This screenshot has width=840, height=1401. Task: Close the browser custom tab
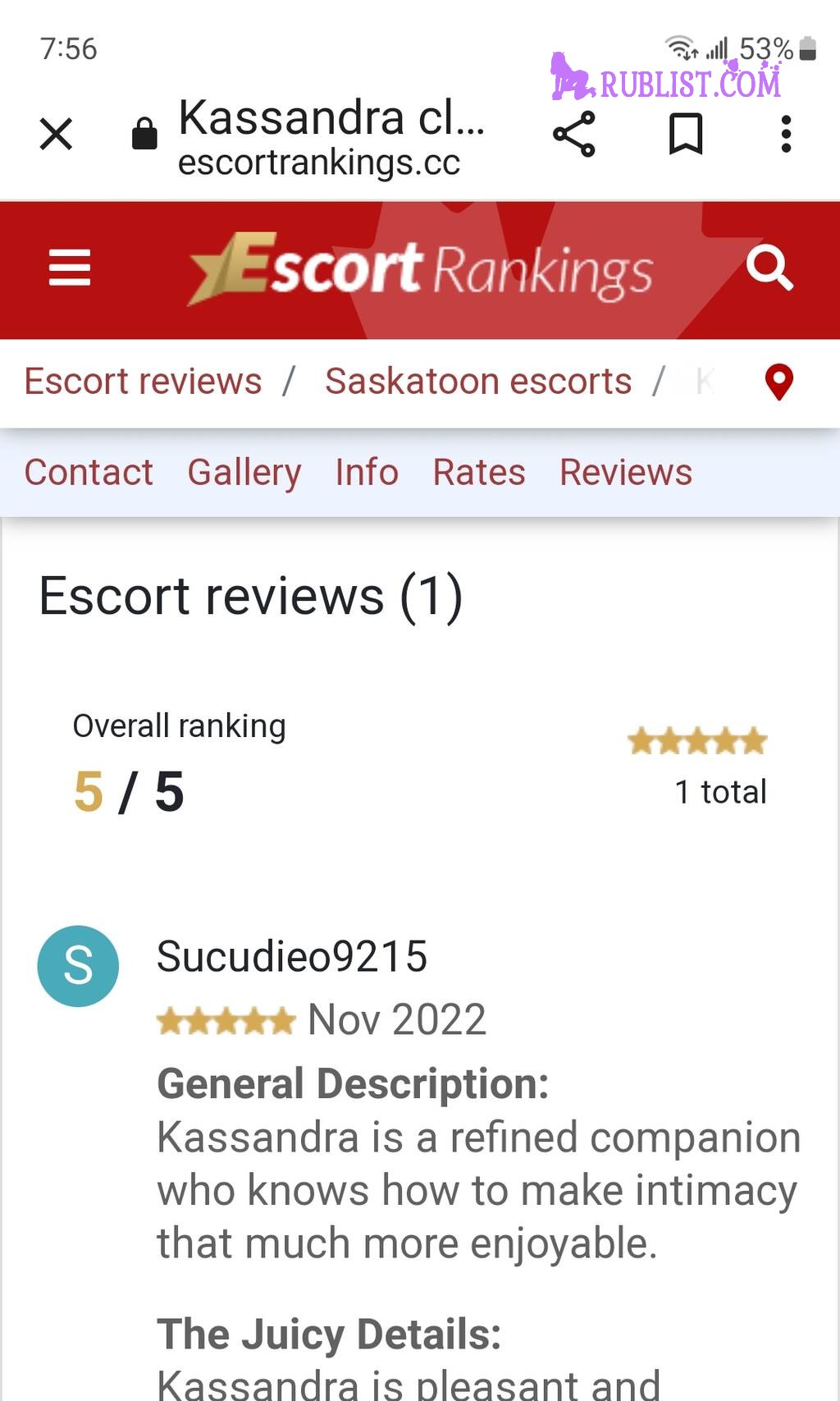pyautogui.click(x=56, y=134)
